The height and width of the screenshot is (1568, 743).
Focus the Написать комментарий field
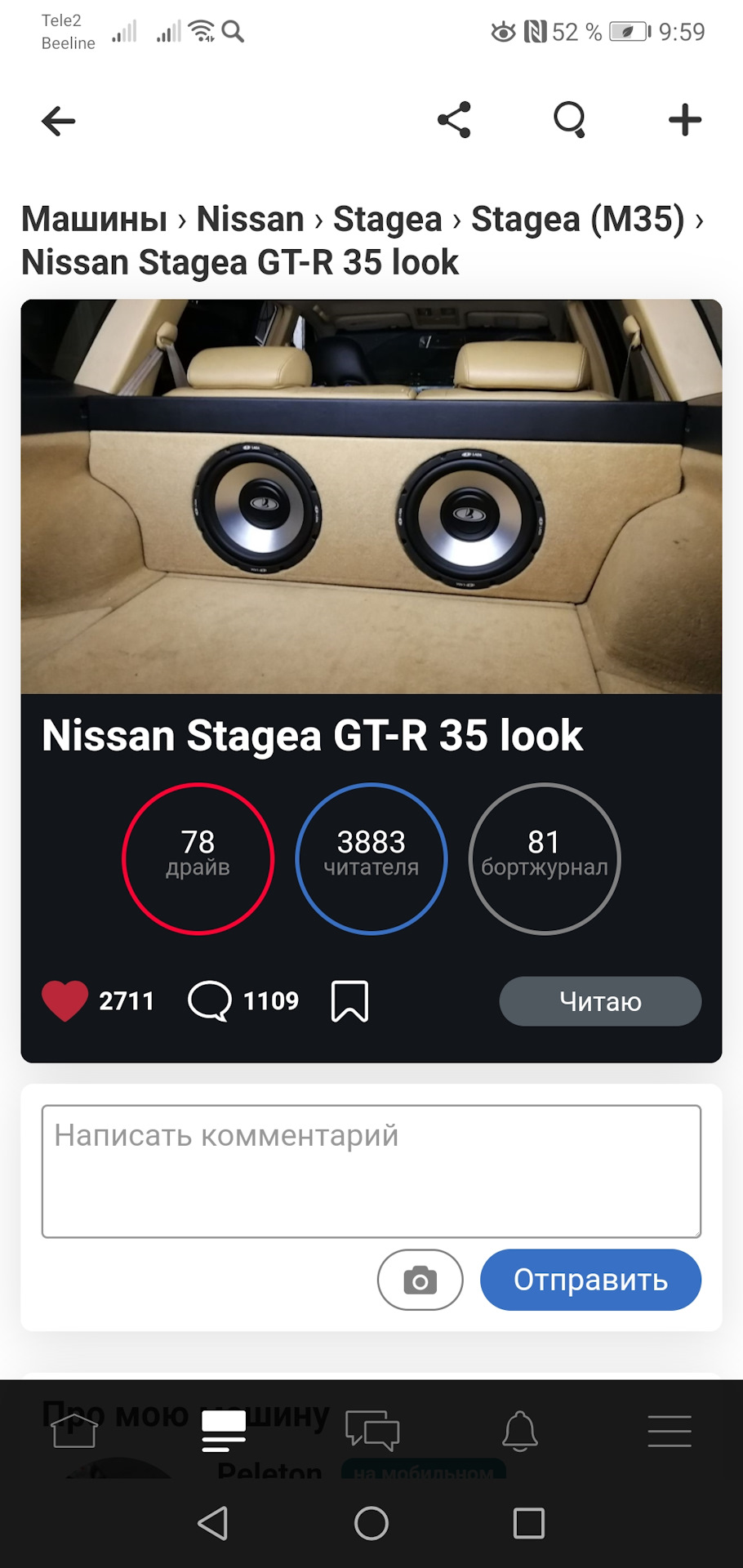coord(371,1170)
